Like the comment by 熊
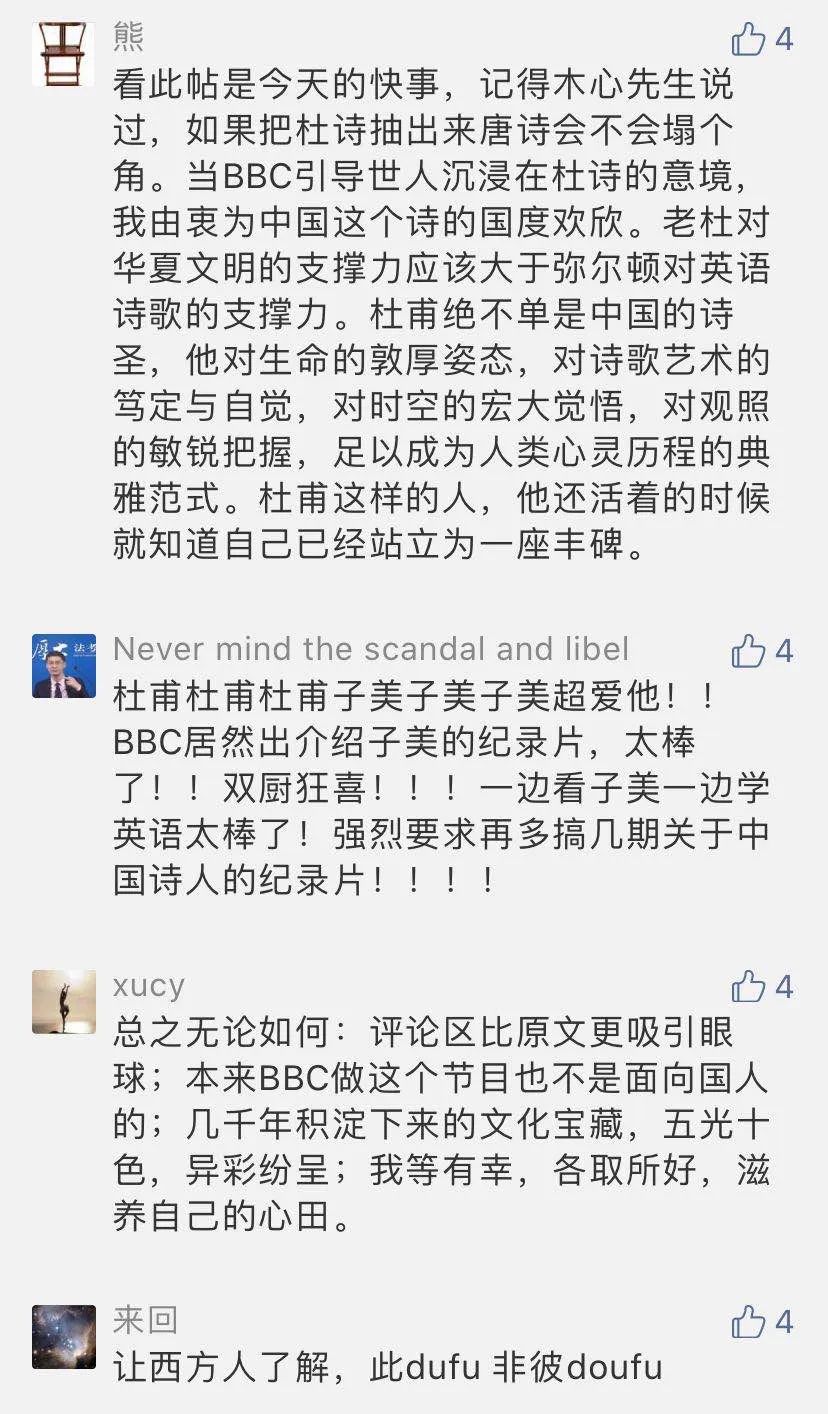This screenshot has height=1414, width=828. point(749,39)
